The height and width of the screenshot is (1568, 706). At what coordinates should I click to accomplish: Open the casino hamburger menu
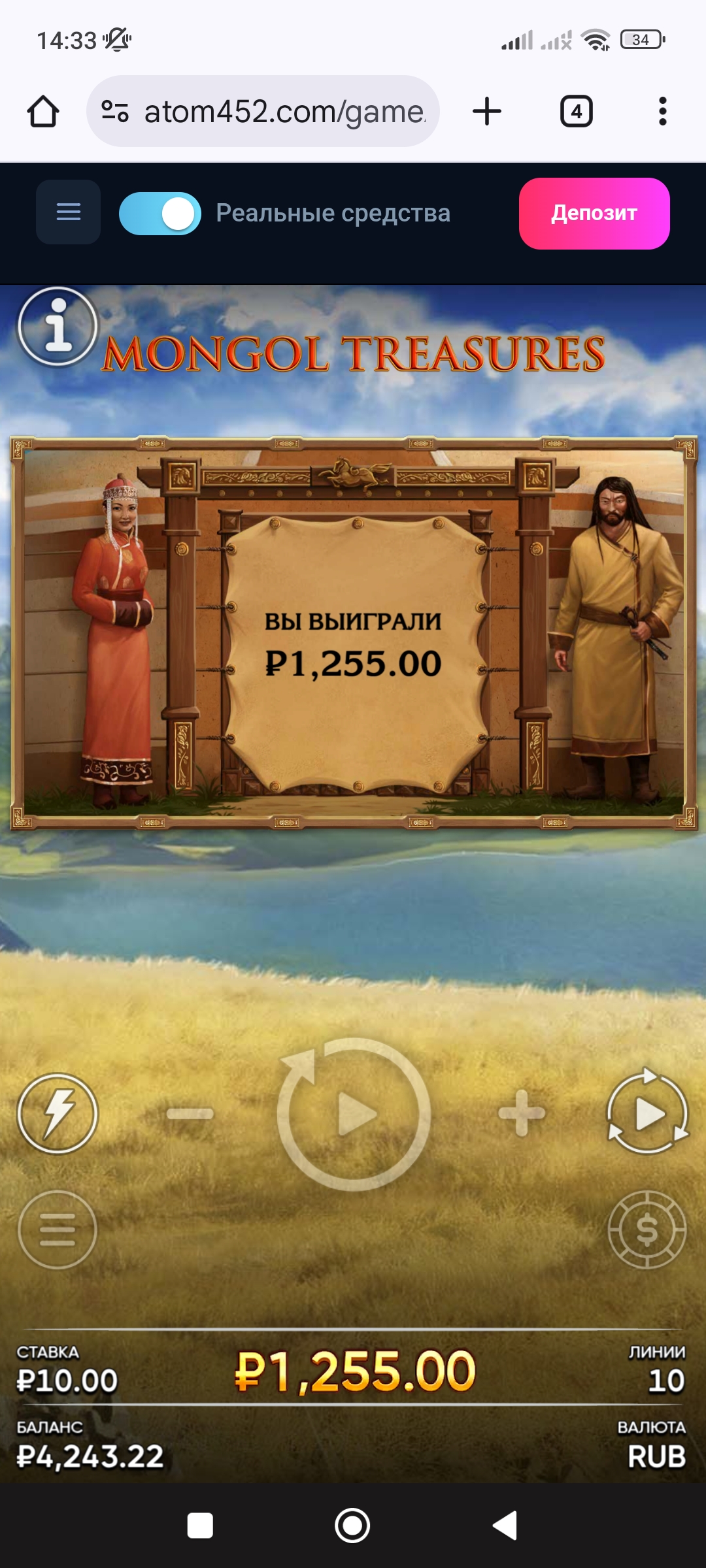[68, 212]
